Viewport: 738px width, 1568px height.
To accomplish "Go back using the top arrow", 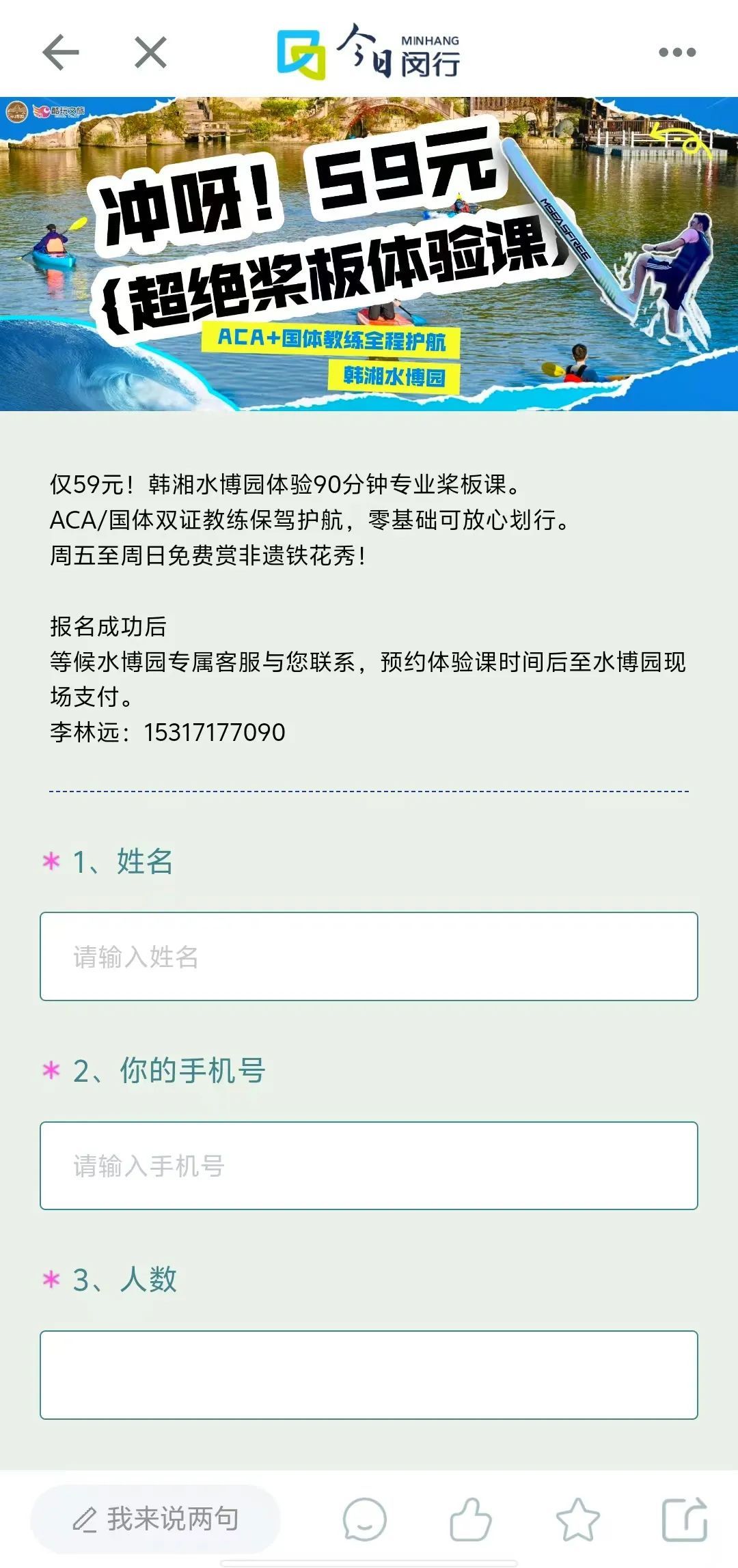I will (60, 53).
